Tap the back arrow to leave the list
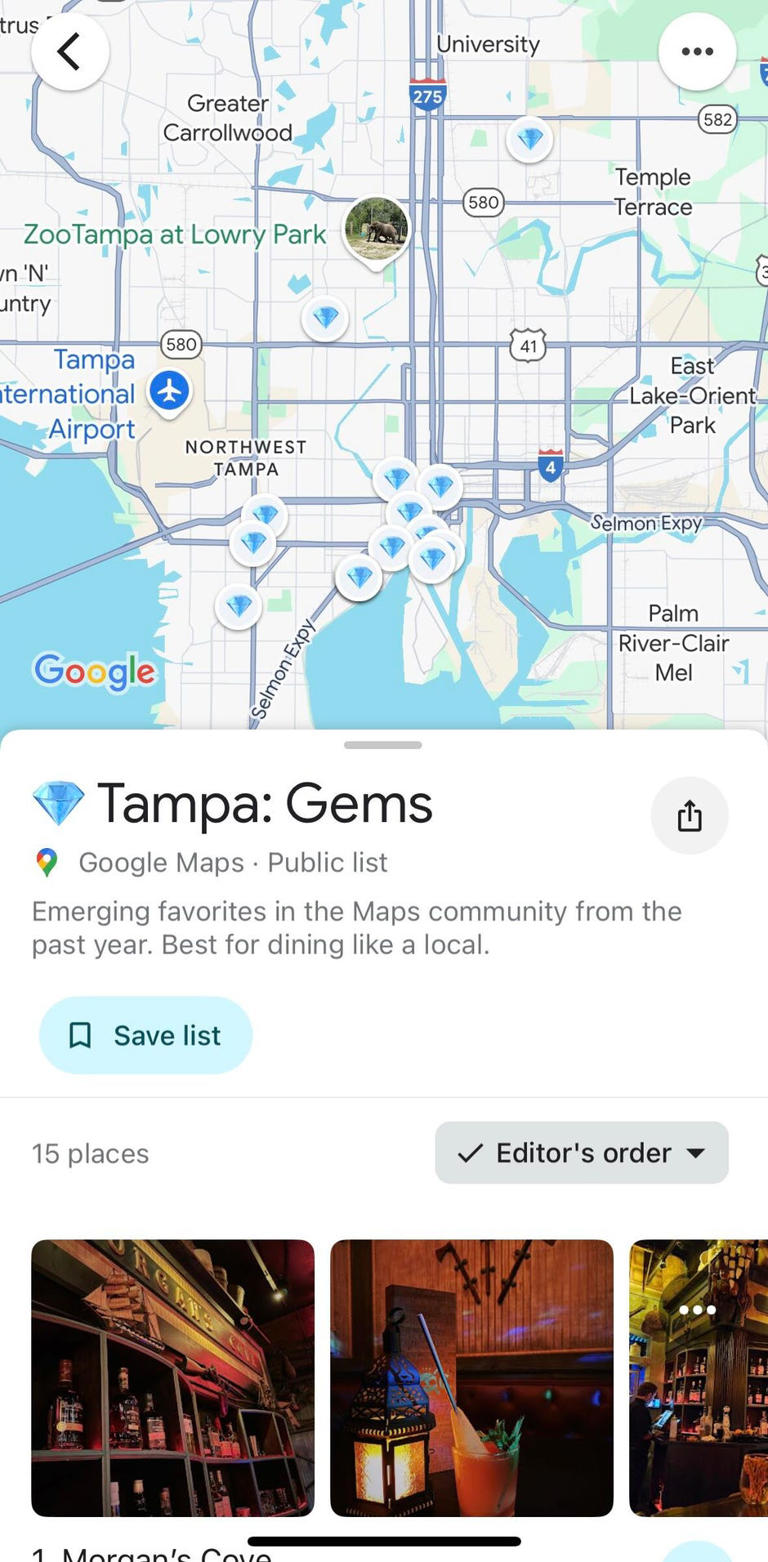768x1562 pixels. click(x=70, y=51)
